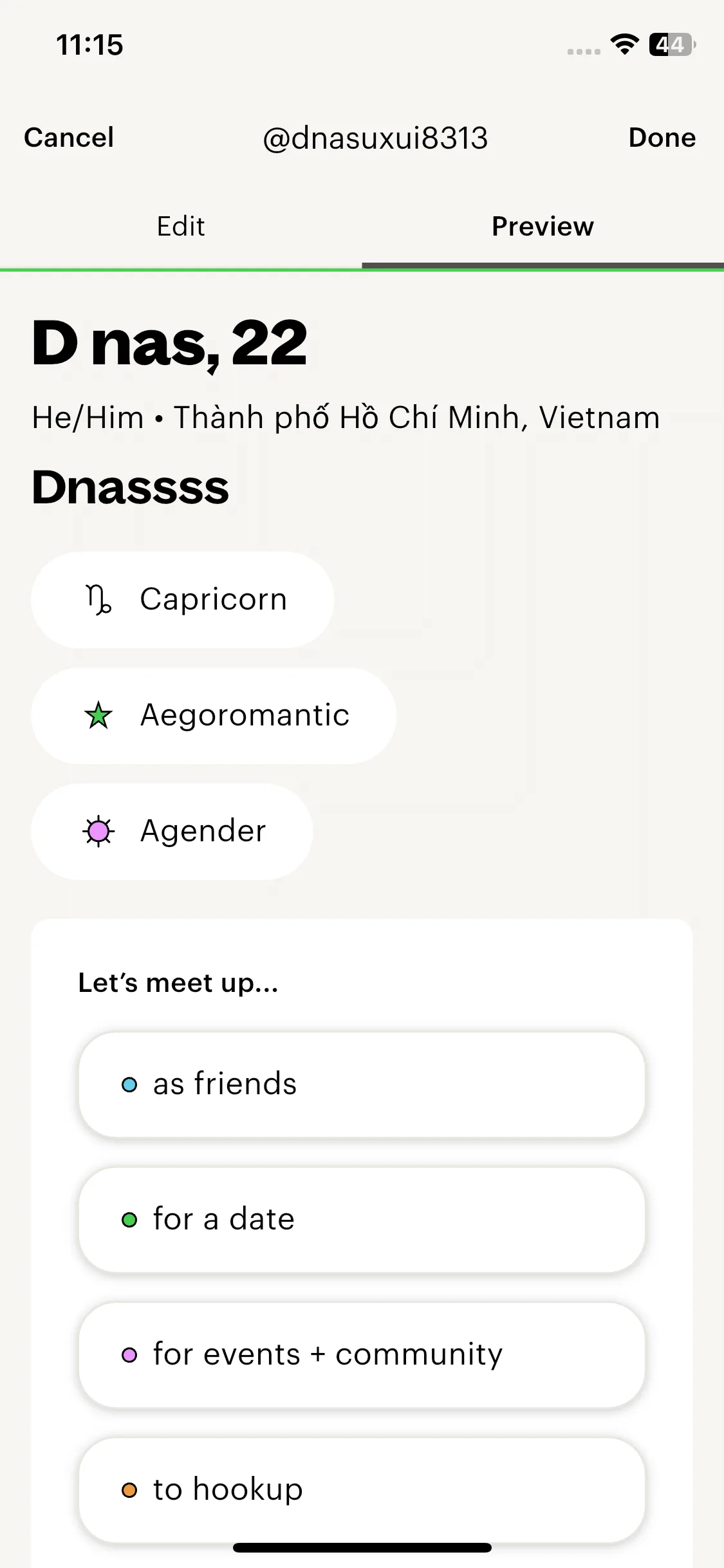Switch to the Edit tab
Viewport: 724px width, 1568px height.
coord(181,227)
